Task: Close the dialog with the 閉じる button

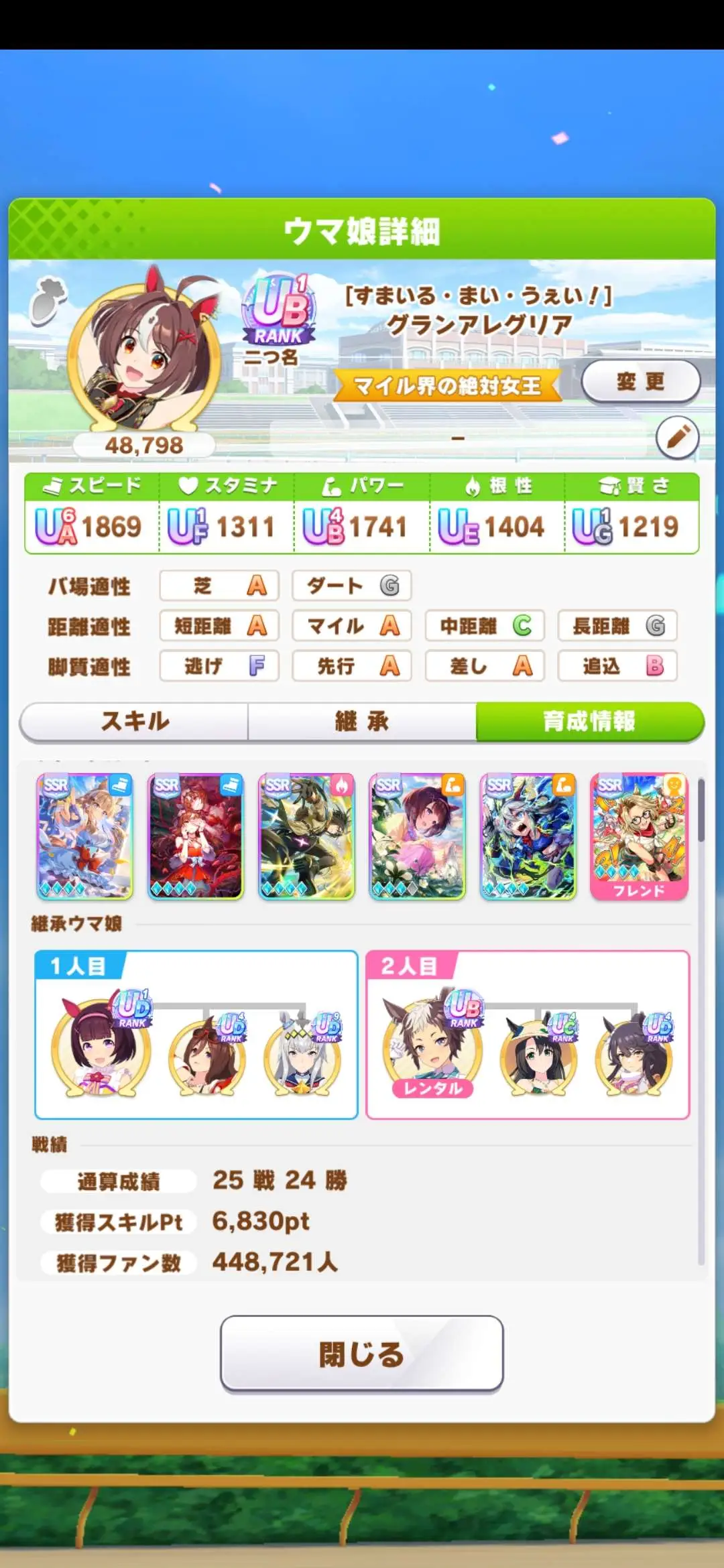Action: [362, 1354]
